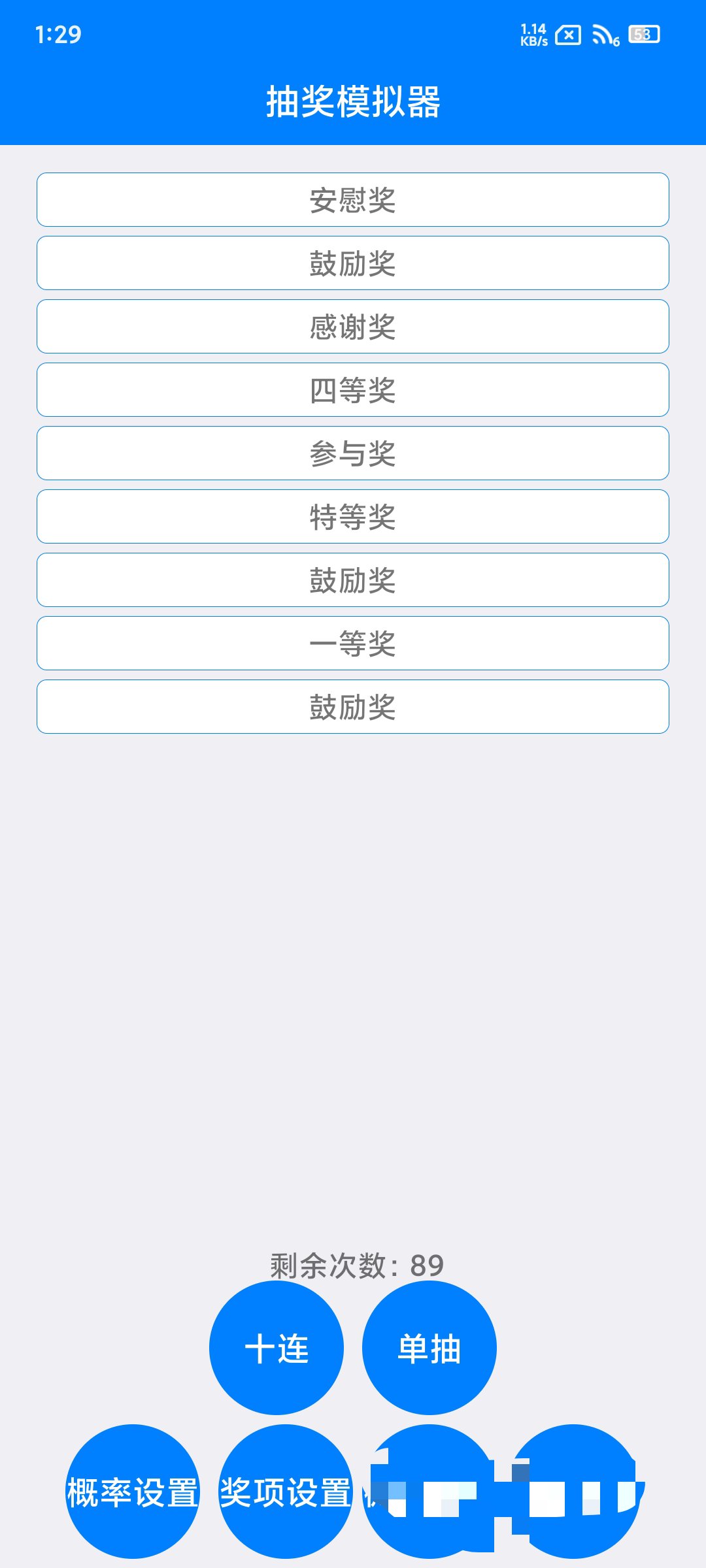This screenshot has width=706, height=1568.
Task: Open 概率设置 probability settings
Action: 133,1492
